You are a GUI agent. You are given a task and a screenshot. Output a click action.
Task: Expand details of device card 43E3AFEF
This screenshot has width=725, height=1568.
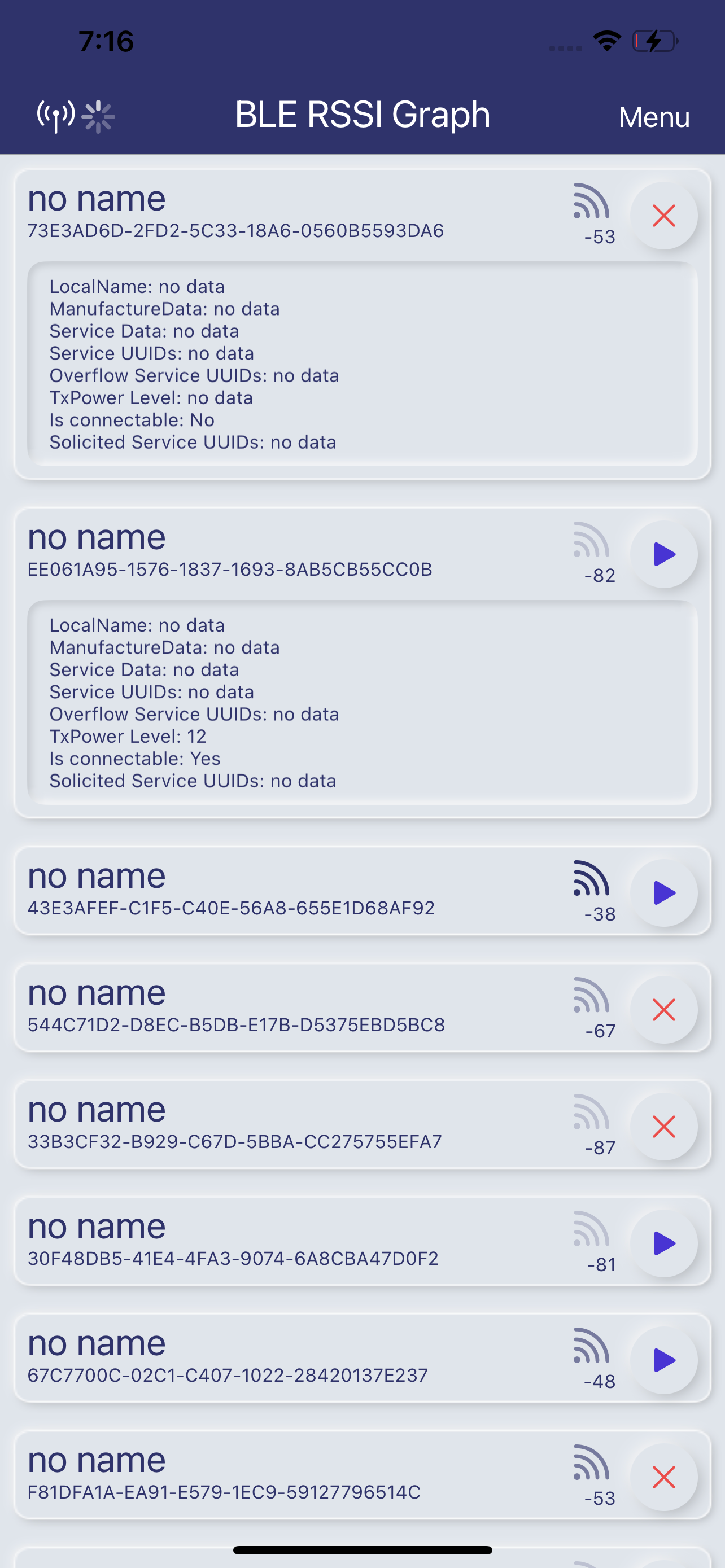tap(292, 891)
